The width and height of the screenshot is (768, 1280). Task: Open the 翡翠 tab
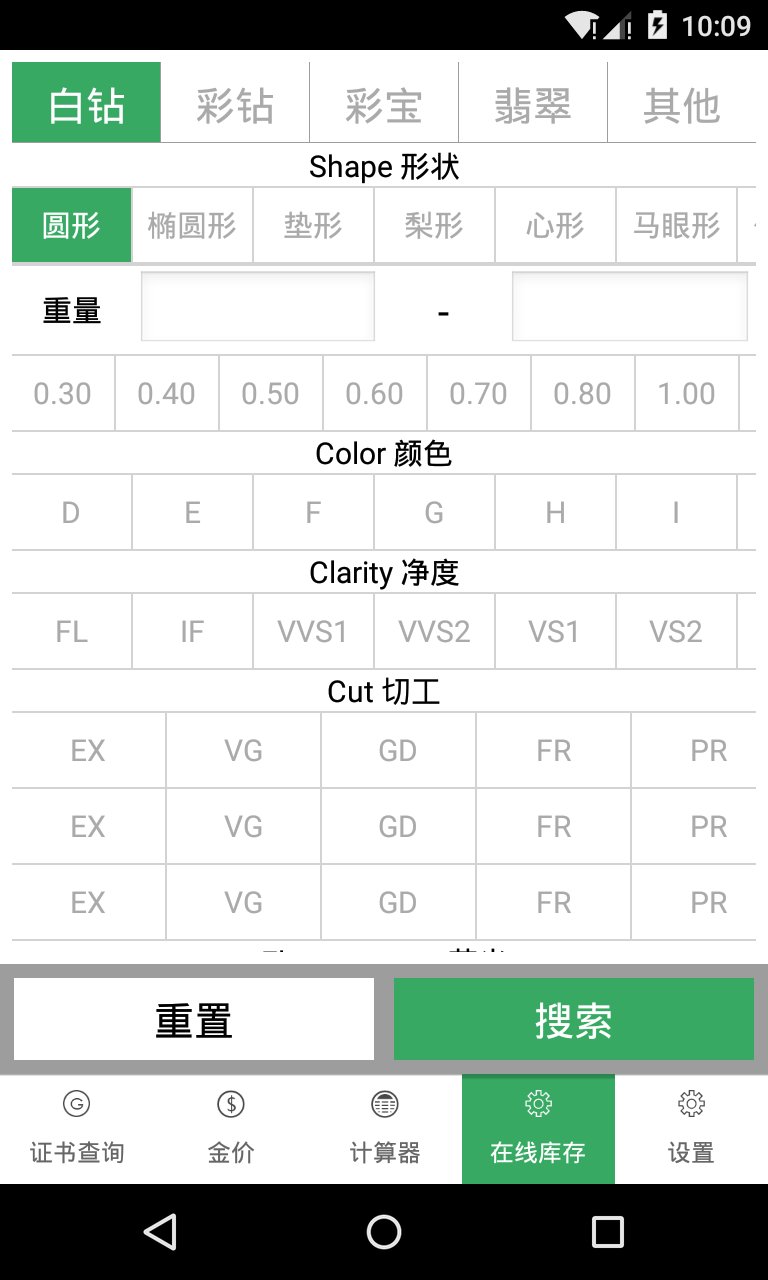[533, 103]
